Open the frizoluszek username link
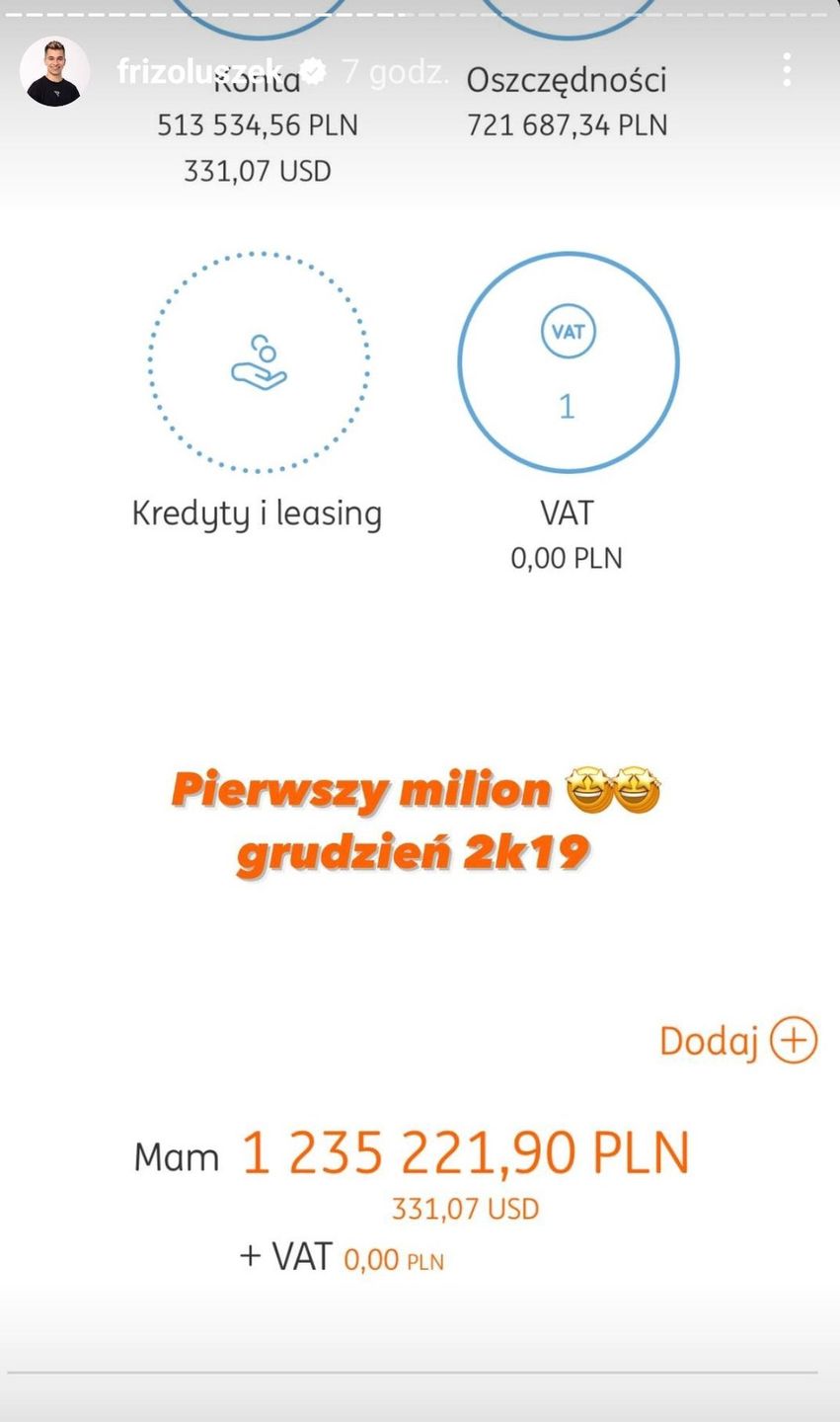Screen dimensions: 840x1422 (200, 71)
